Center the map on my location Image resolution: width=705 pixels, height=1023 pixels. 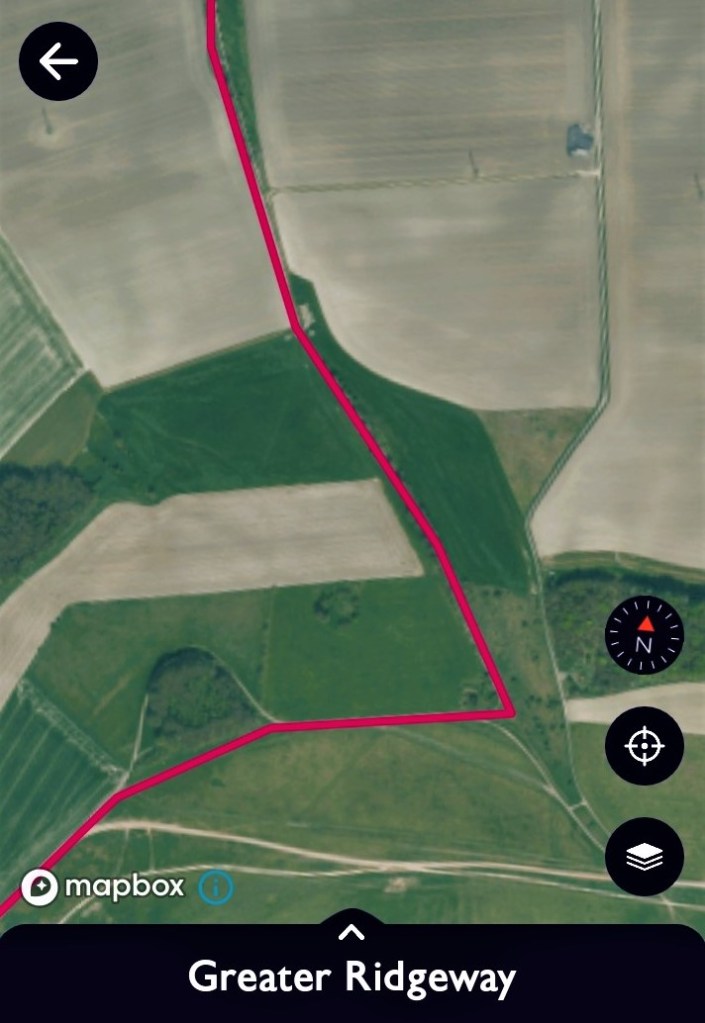(x=644, y=746)
